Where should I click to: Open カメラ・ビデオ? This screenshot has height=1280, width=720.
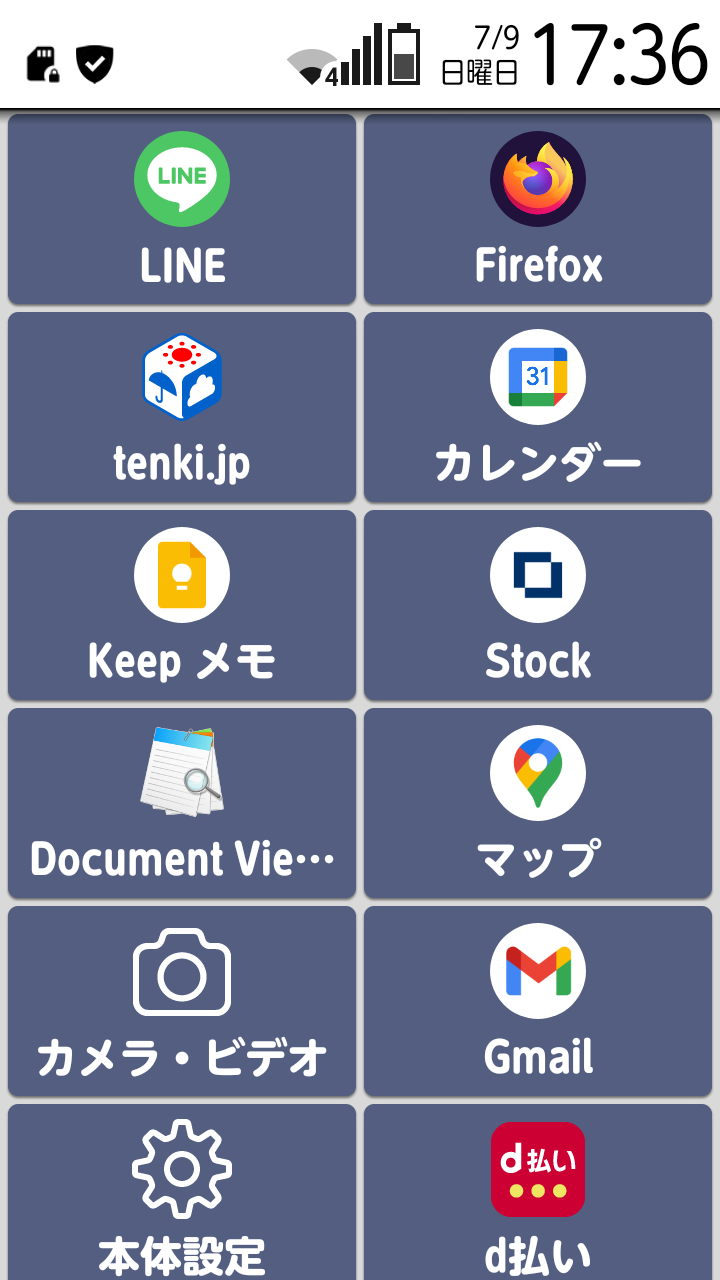pyautogui.click(x=182, y=1001)
